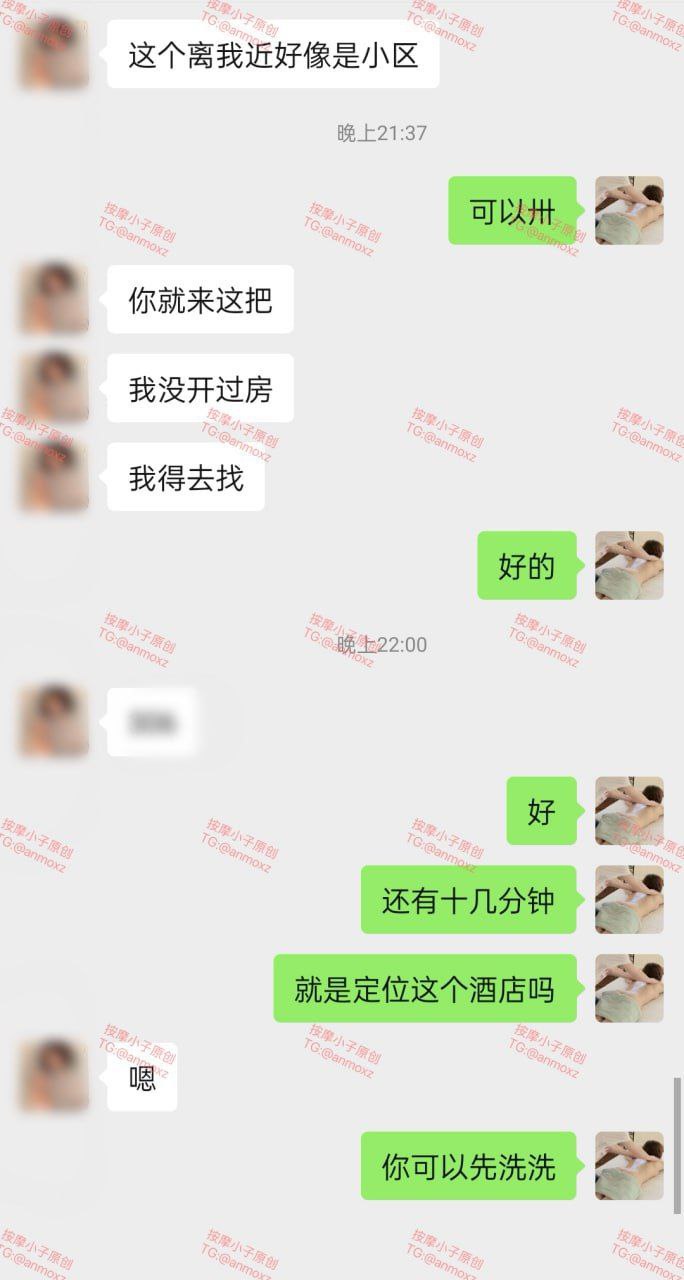Tap the contact avatar beside 嗯 reply
Image resolution: width=684 pixels, height=1280 pixels.
(x=54, y=1076)
